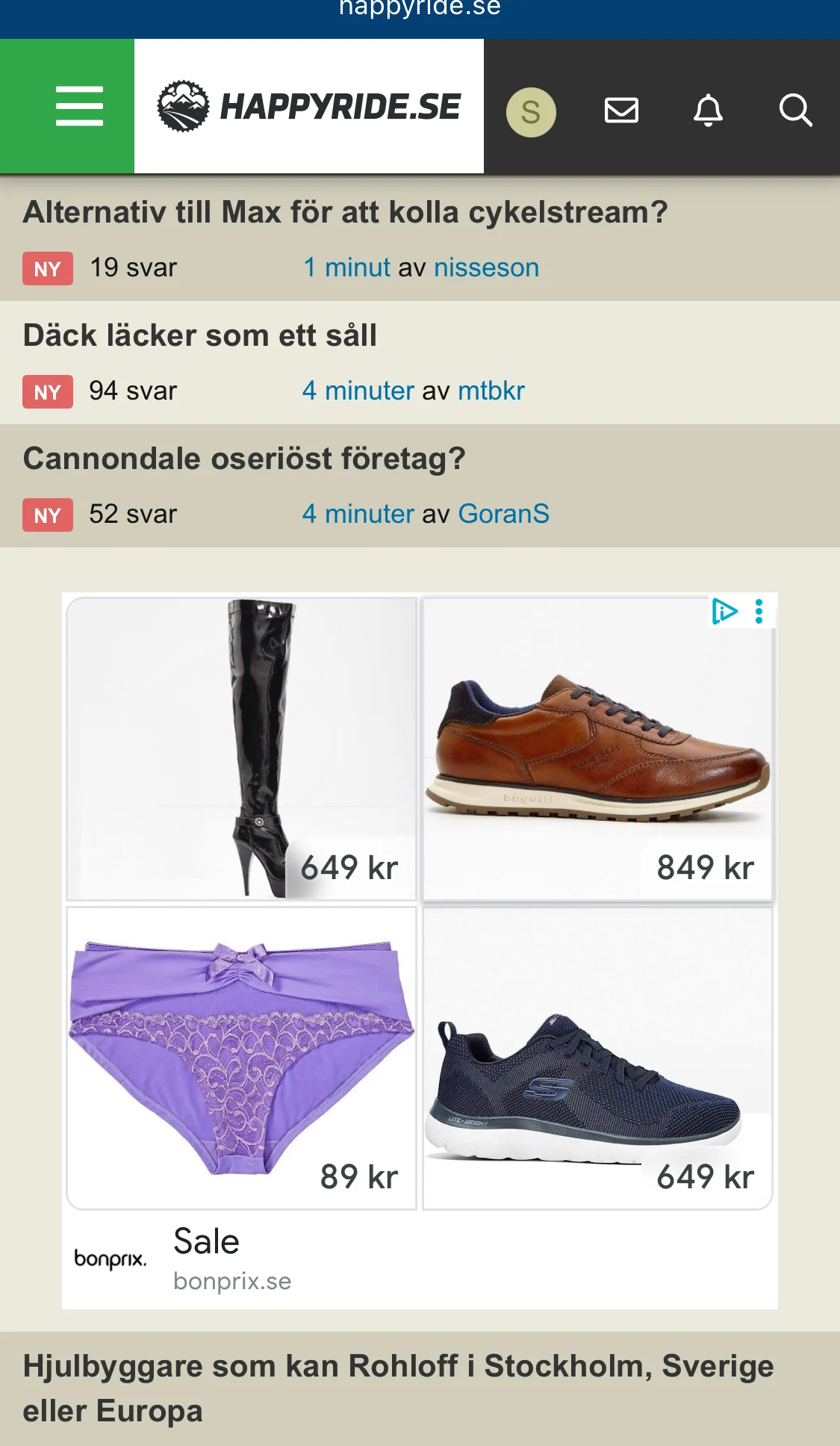Go to the Happyride.se home logo

309,106
